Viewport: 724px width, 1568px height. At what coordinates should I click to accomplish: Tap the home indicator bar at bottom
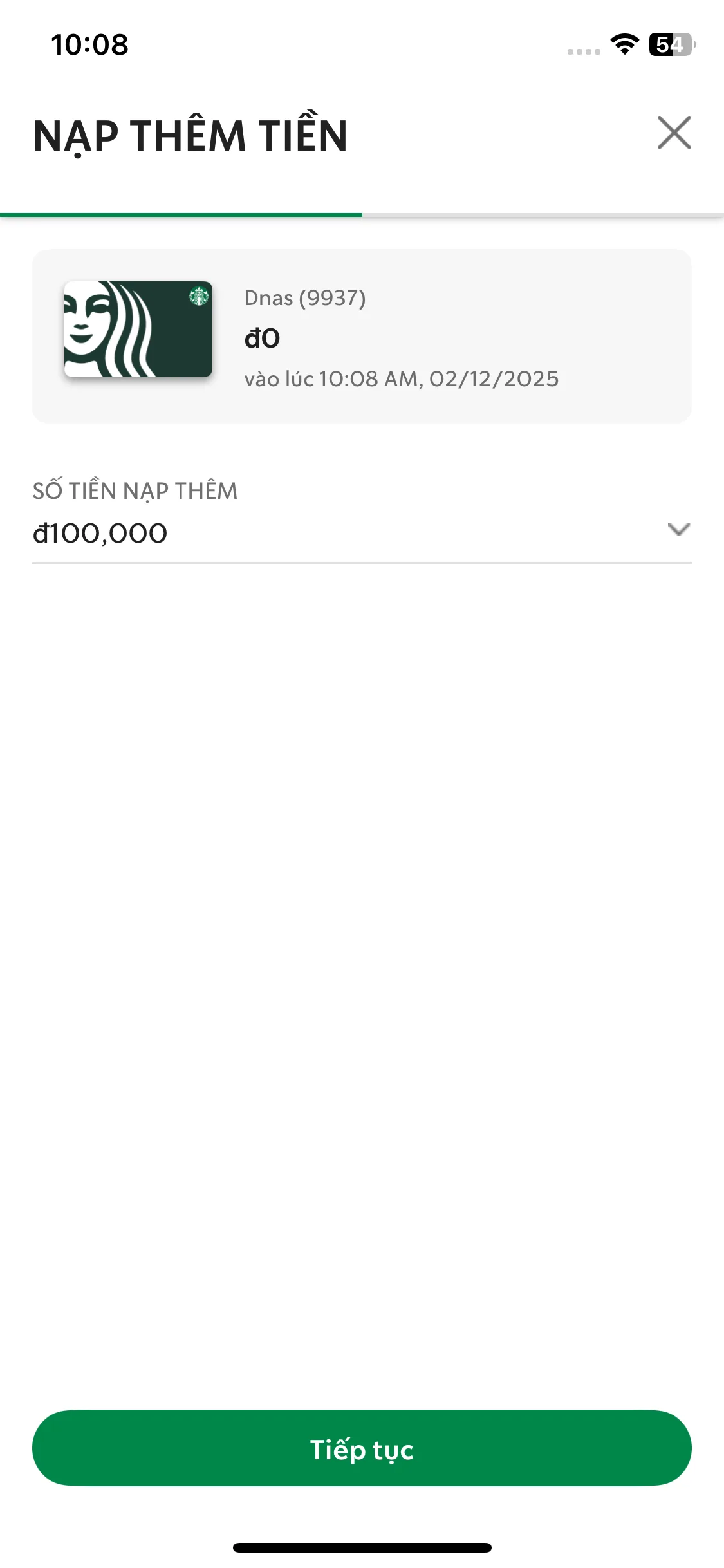click(362, 1547)
